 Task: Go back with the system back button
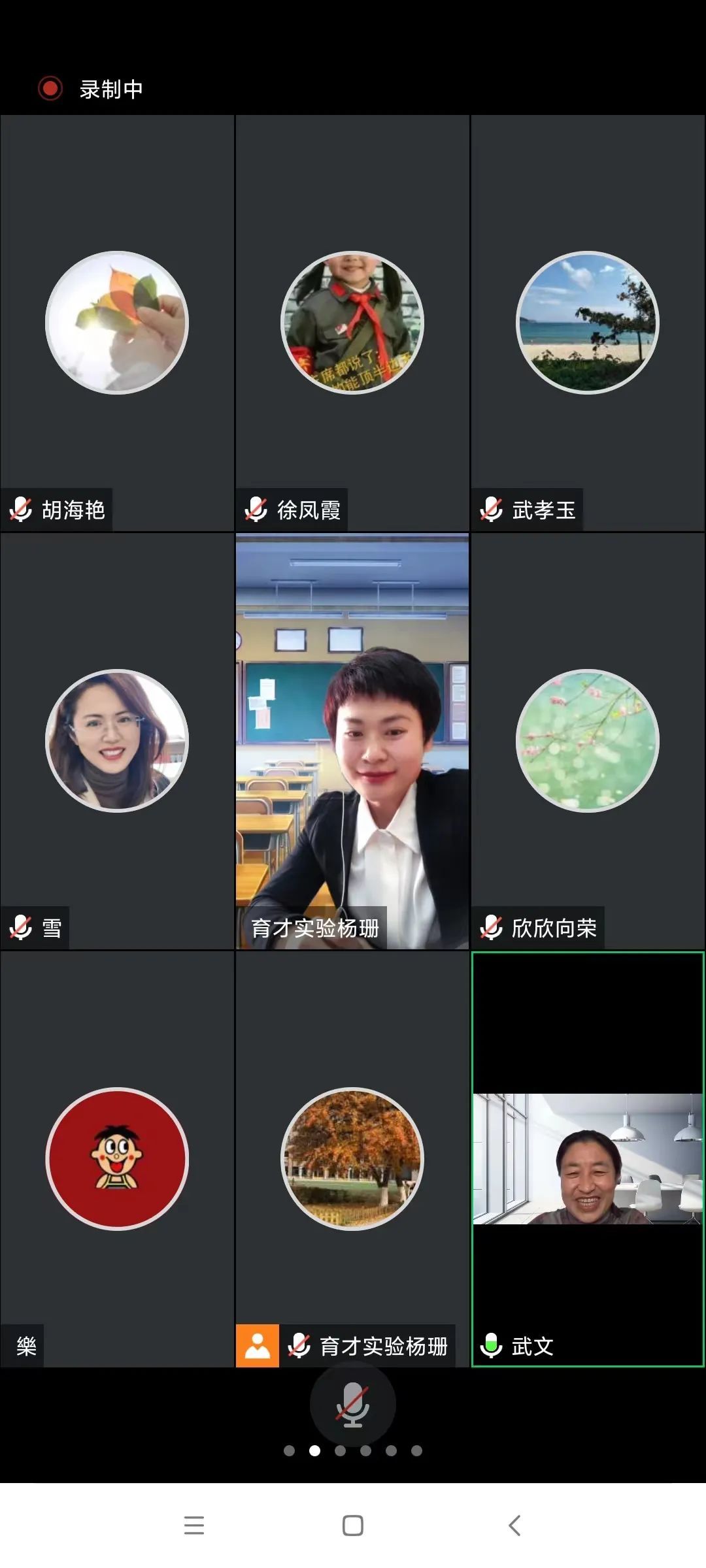tap(514, 1525)
